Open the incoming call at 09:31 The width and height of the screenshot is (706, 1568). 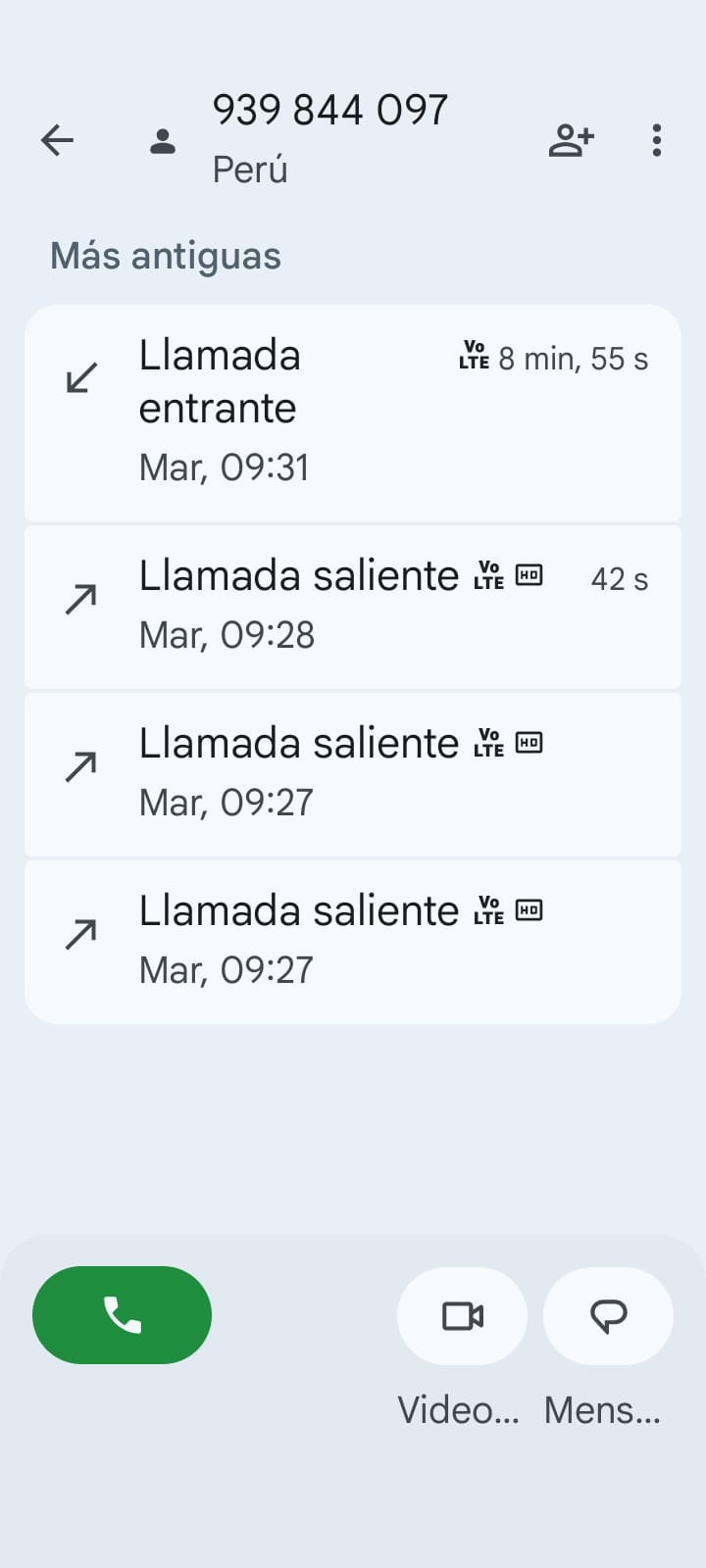coord(353,413)
